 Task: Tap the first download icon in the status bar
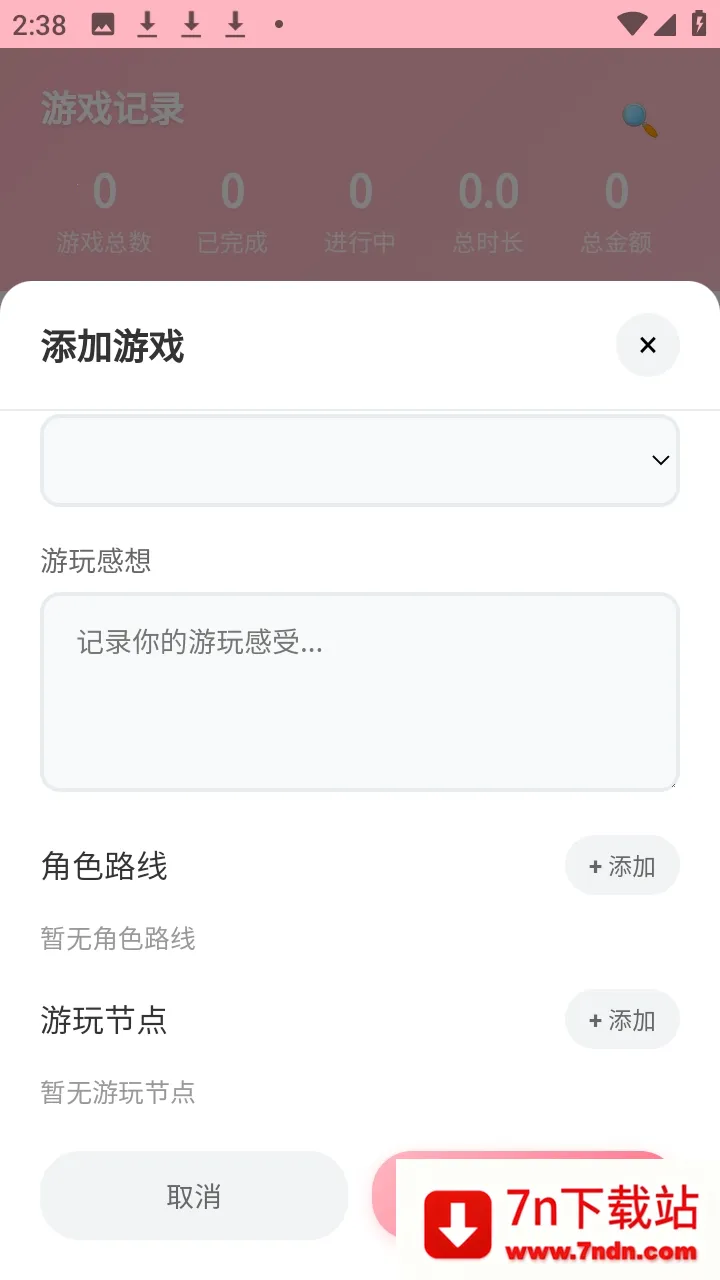(147, 24)
